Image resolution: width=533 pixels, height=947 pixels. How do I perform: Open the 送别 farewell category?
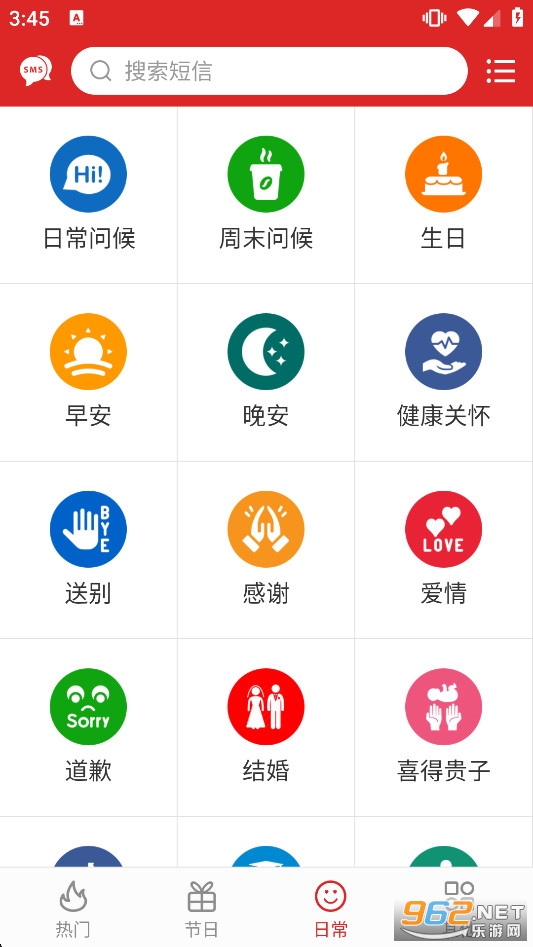pyautogui.click(x=89, y=550)
